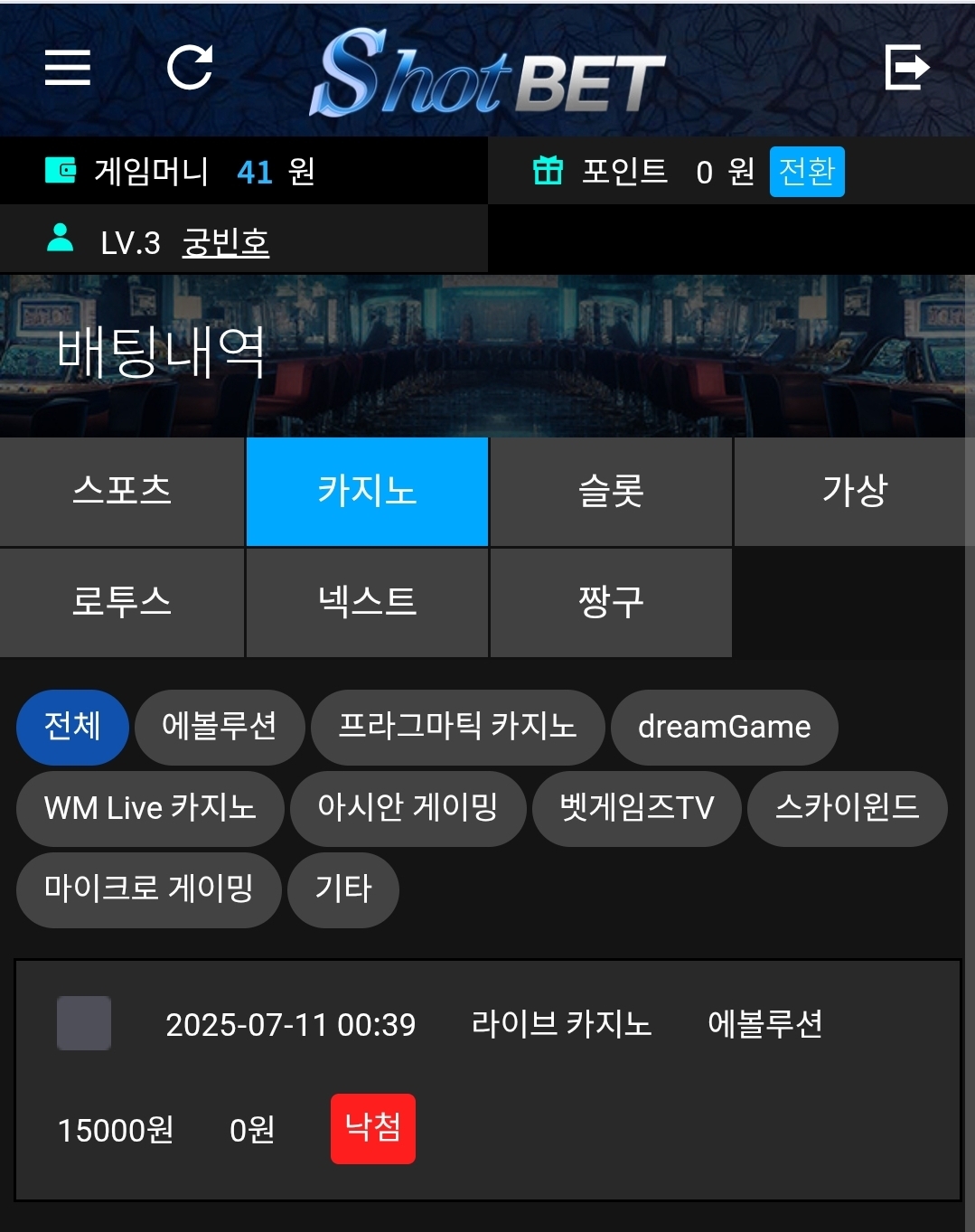Viewport: 975px width, 1232px height.
Task: Choose the 스카이윈드 filter chip
Action: 847,808
